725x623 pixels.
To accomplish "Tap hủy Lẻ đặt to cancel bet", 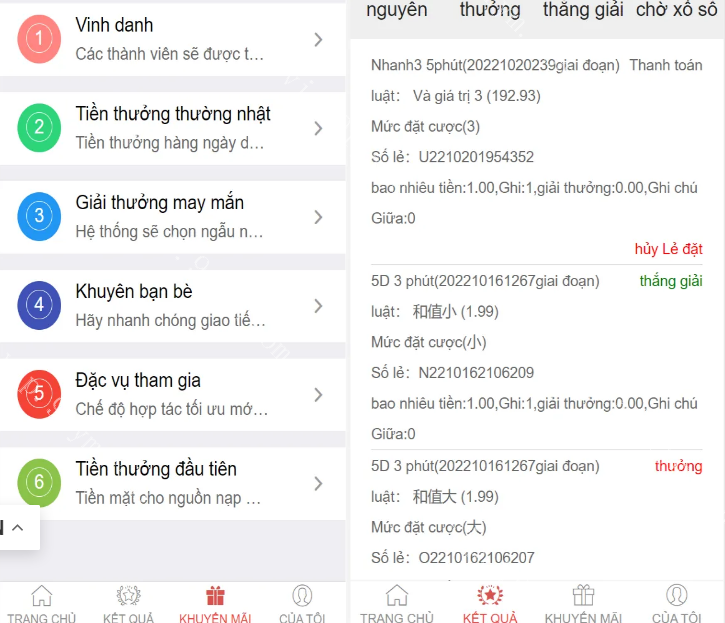I will pyautogui.click(x=668, y=249).
